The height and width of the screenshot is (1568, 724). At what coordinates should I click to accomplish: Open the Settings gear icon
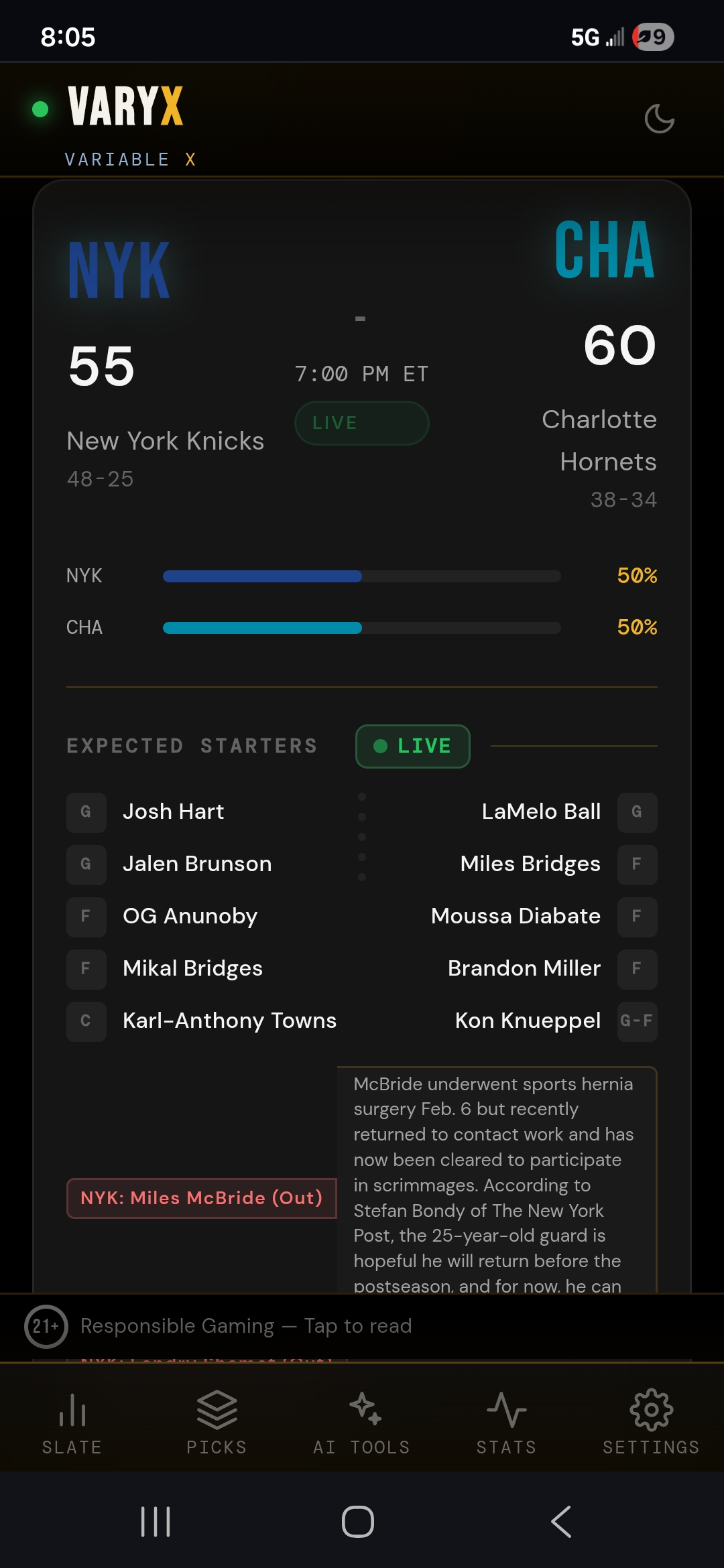coord(649,1411)
